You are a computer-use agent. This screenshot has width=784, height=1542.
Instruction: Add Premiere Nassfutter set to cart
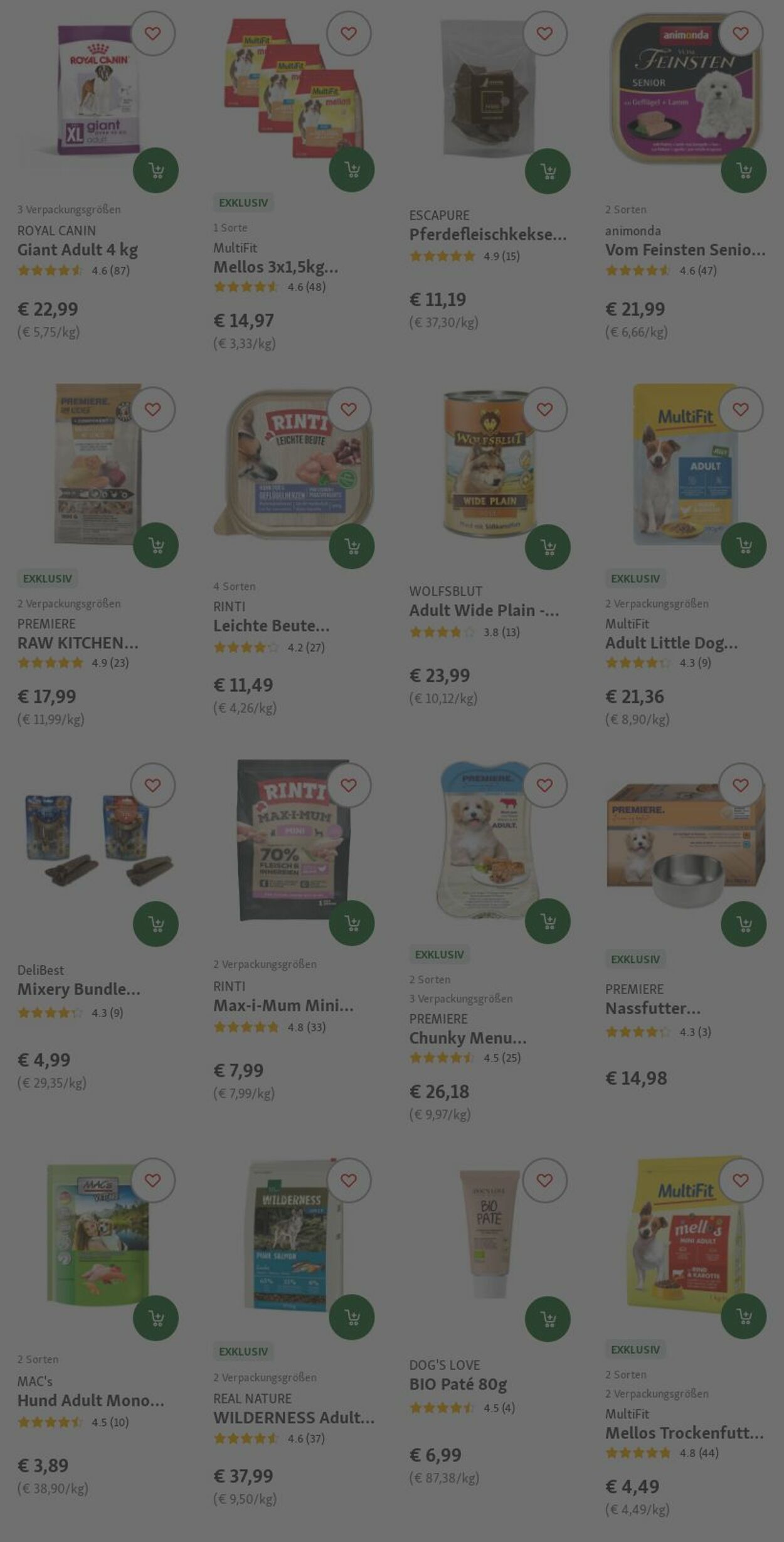743,924
